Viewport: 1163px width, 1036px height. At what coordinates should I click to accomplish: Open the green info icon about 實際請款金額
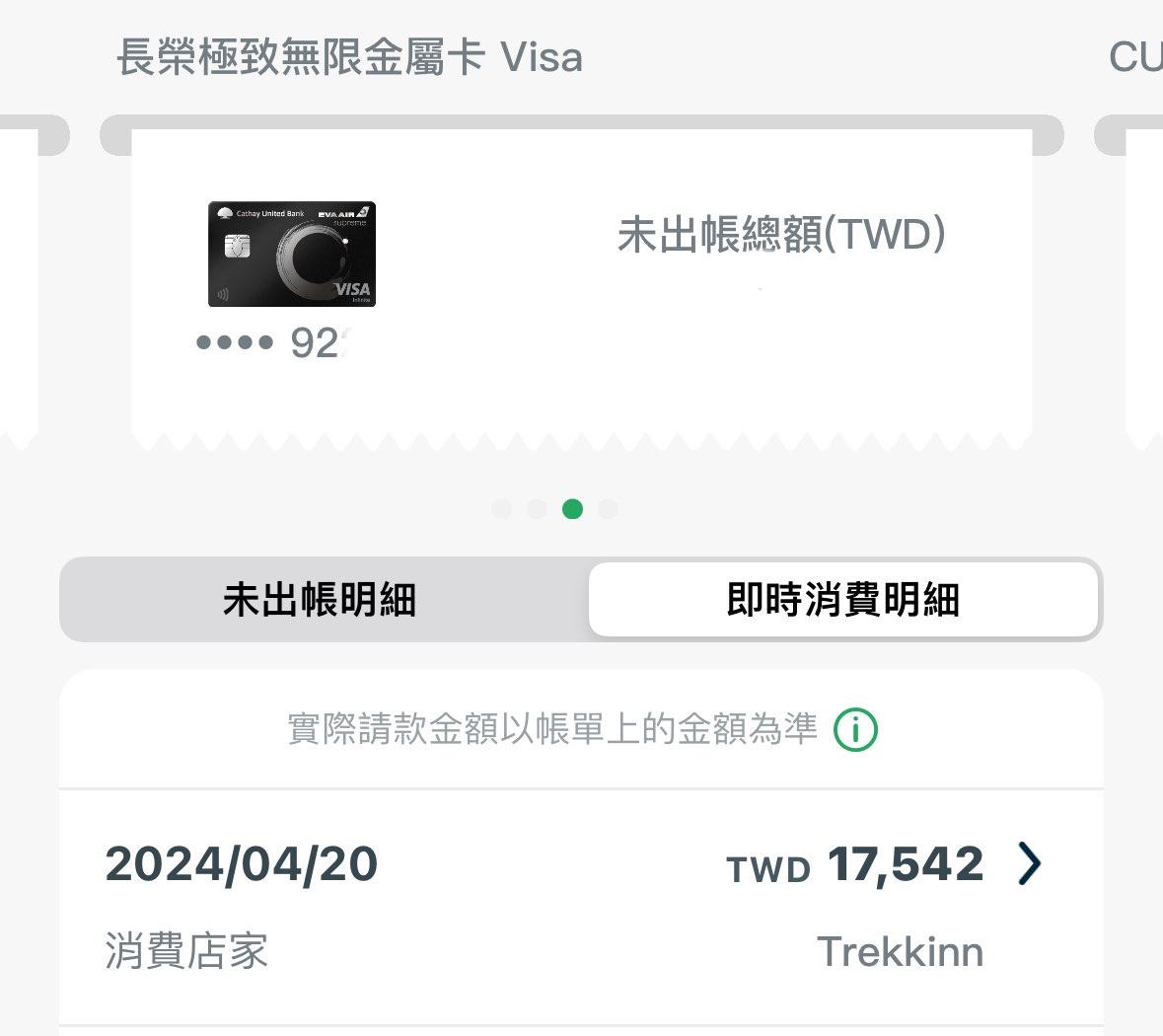tap(855, 731)
